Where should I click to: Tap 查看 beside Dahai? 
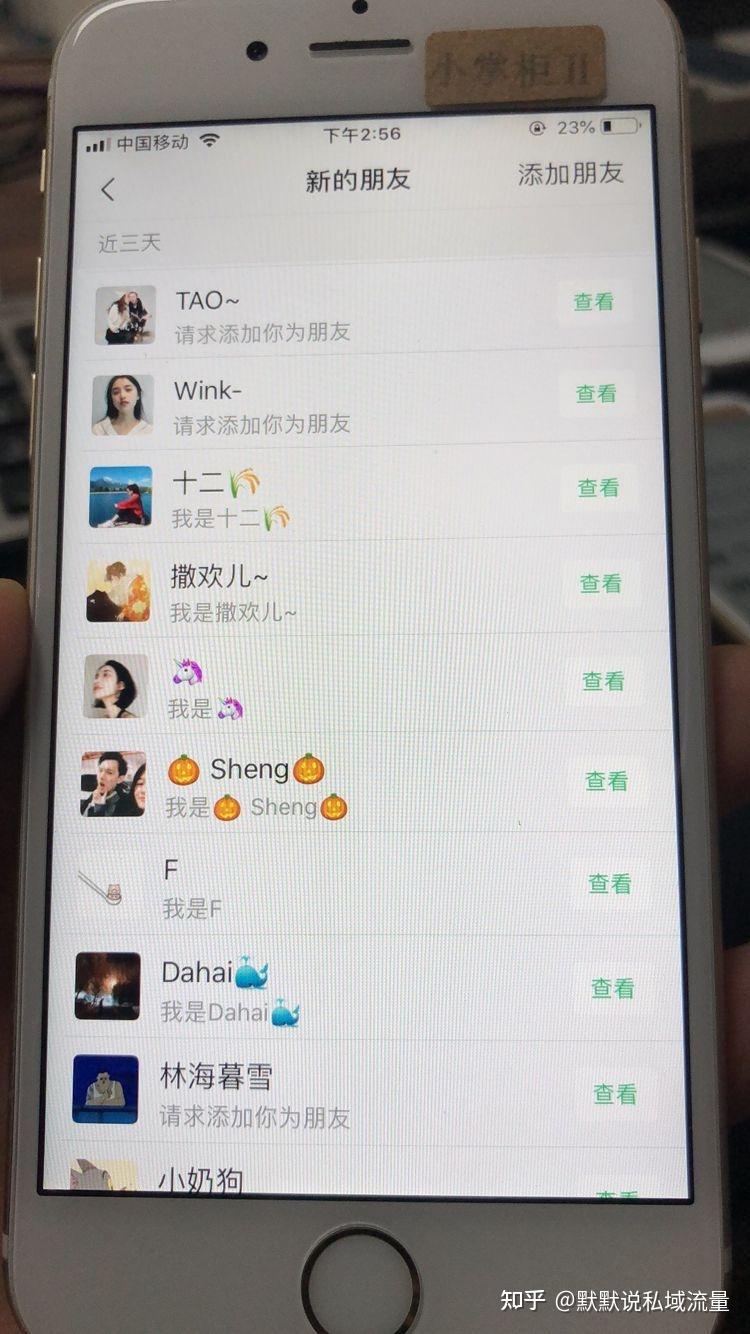click(612, 989)
